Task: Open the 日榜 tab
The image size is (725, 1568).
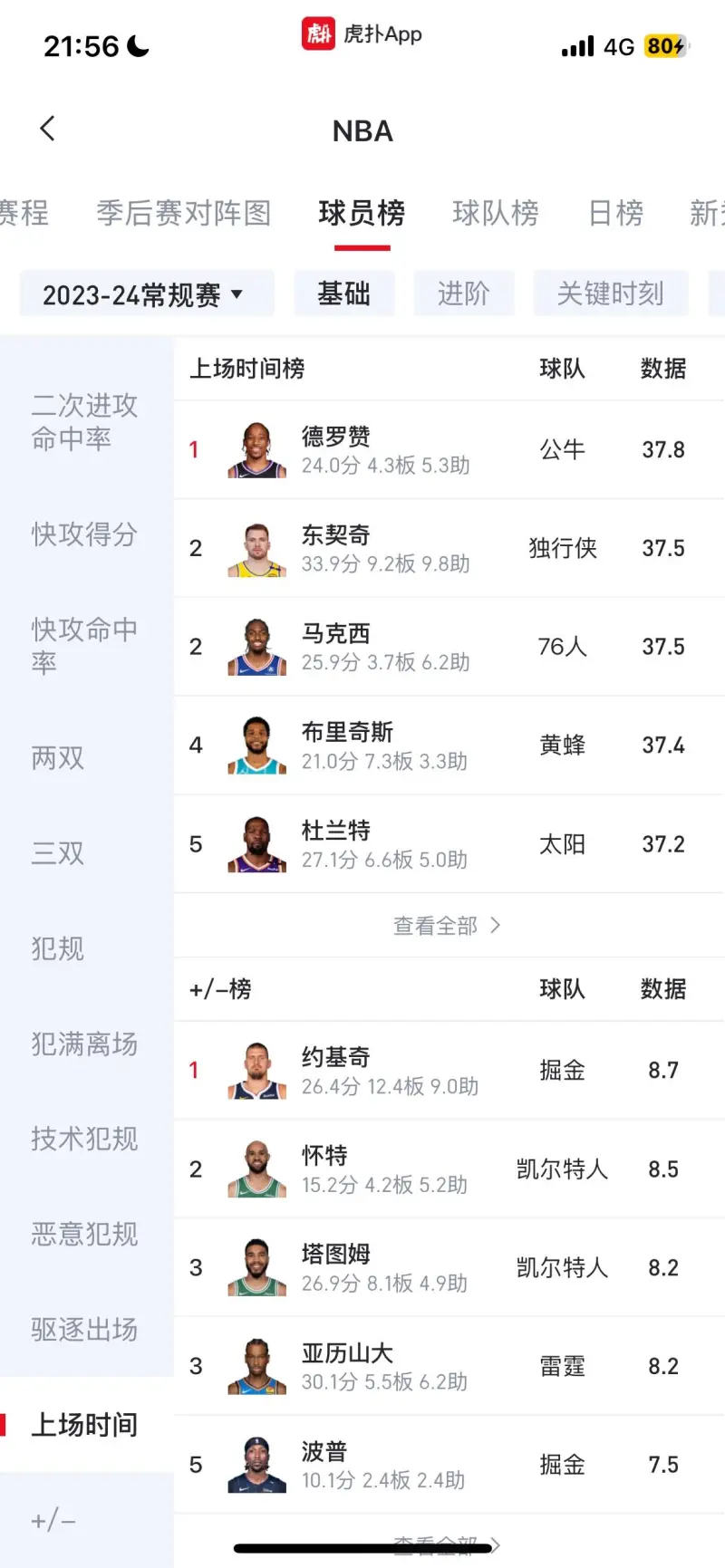Action: 616,213
